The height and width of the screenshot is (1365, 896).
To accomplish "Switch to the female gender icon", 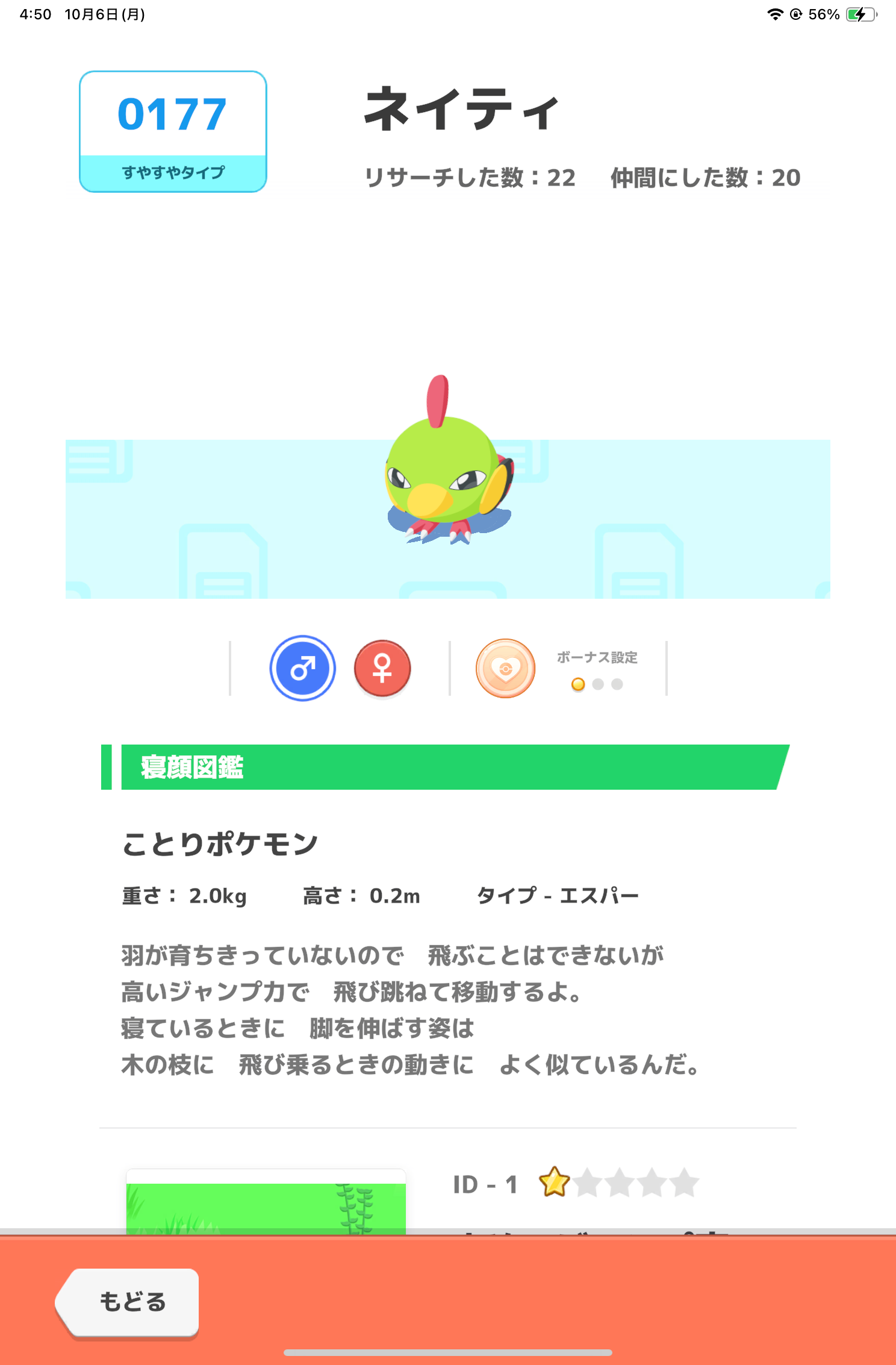I will pos(382,668).
